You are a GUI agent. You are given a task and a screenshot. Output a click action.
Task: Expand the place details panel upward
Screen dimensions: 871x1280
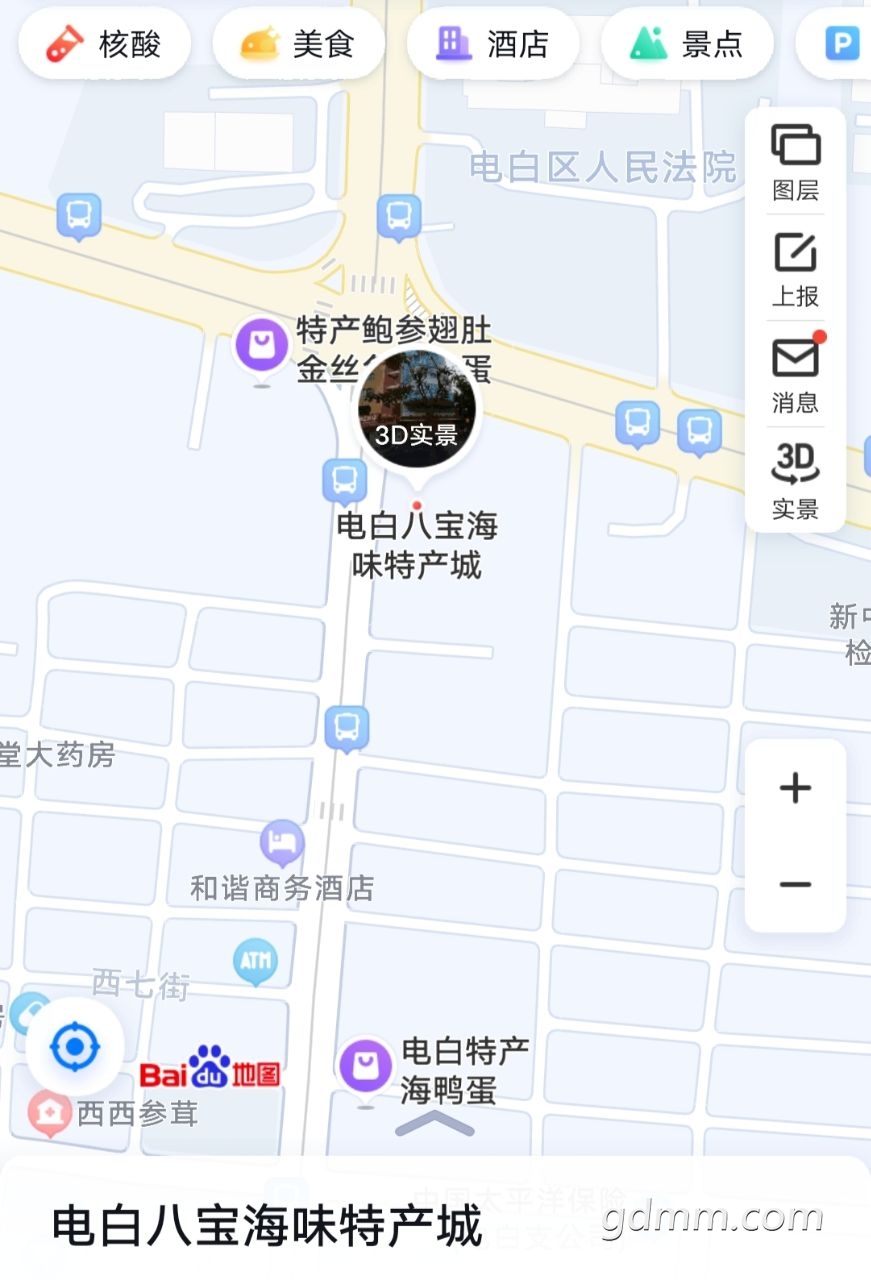coord(434,1124)
